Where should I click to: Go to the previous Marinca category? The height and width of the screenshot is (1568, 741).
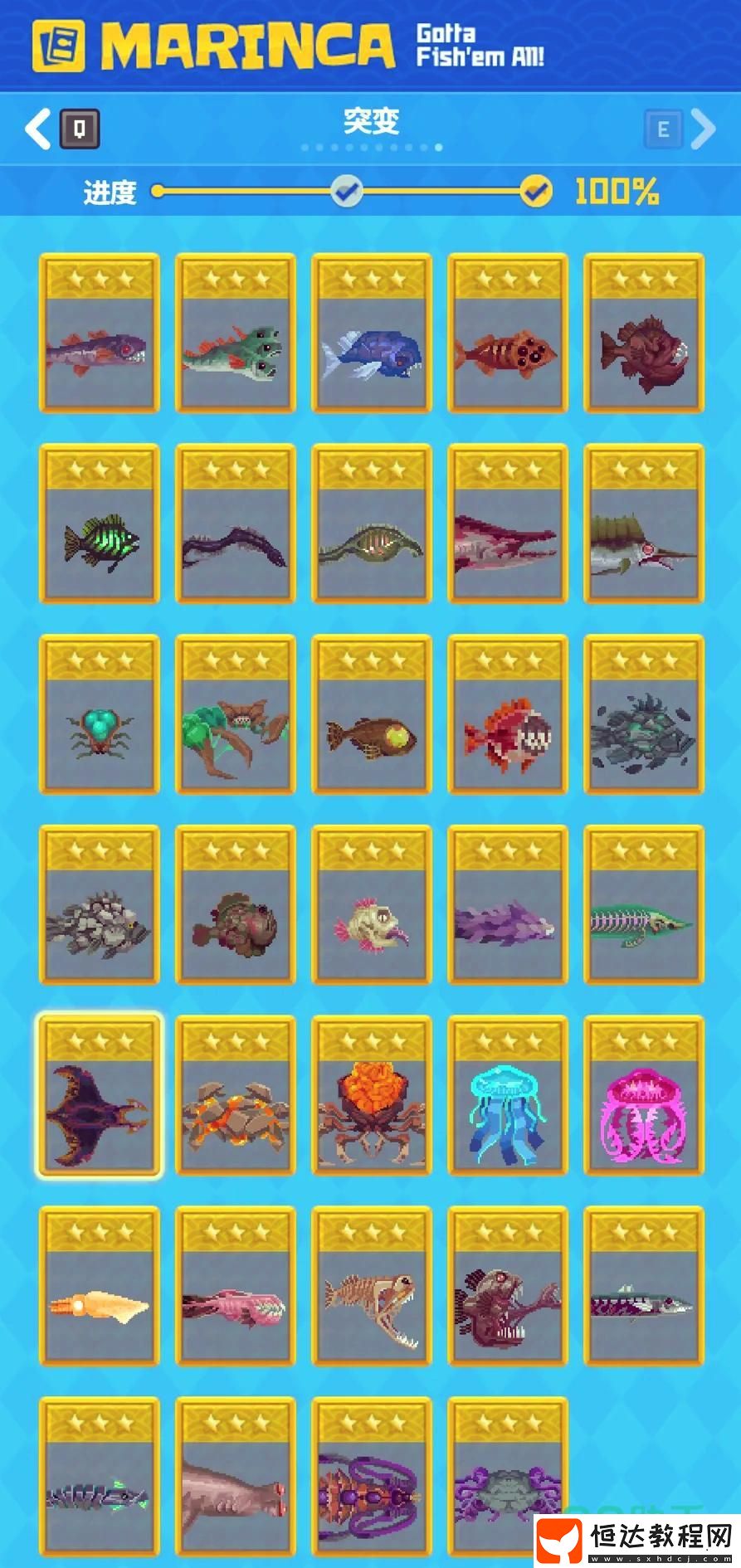38,129
